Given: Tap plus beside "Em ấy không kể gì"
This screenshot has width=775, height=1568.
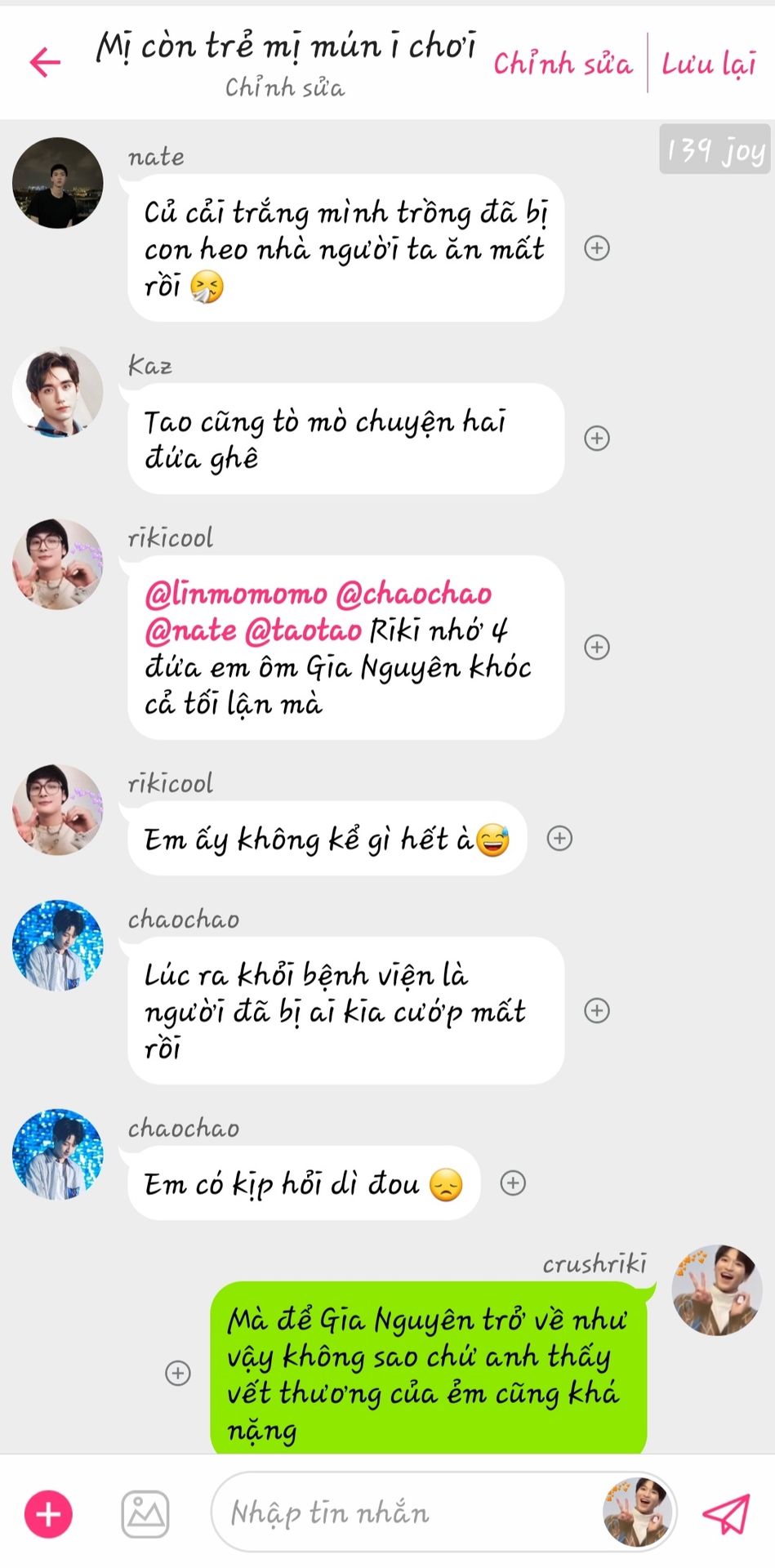Looking at the screenshot, I should pos(559,838).
